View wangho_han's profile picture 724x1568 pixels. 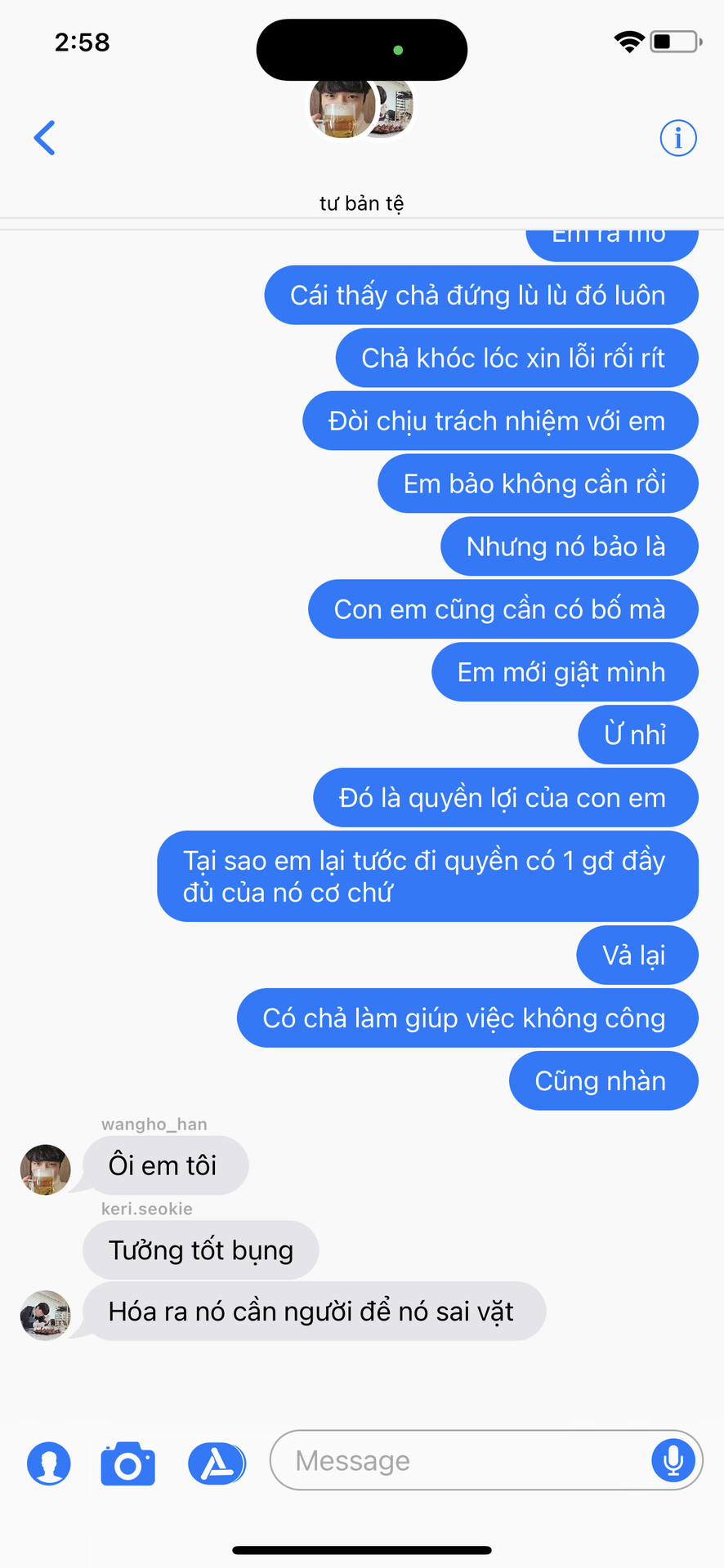[x=45, y=1169]
